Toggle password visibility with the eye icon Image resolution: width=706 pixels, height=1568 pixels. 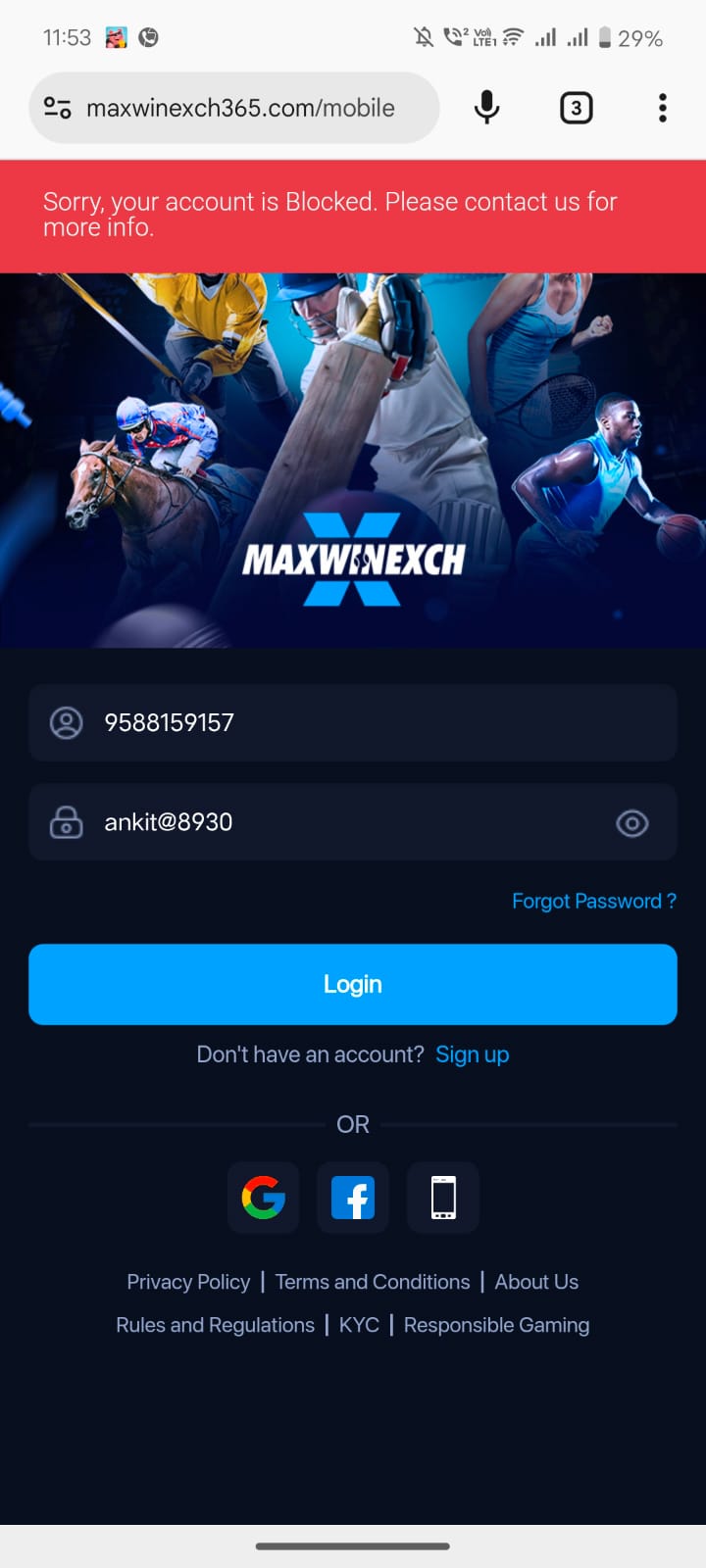[x=632, y=823]
